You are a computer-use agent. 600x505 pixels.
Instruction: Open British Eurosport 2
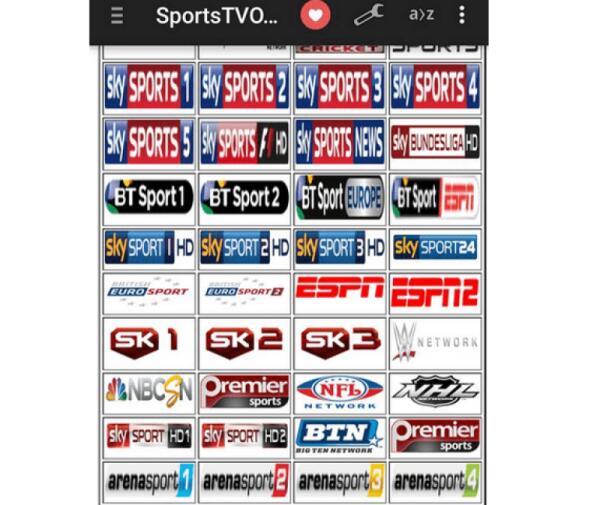tap(245, 291)
